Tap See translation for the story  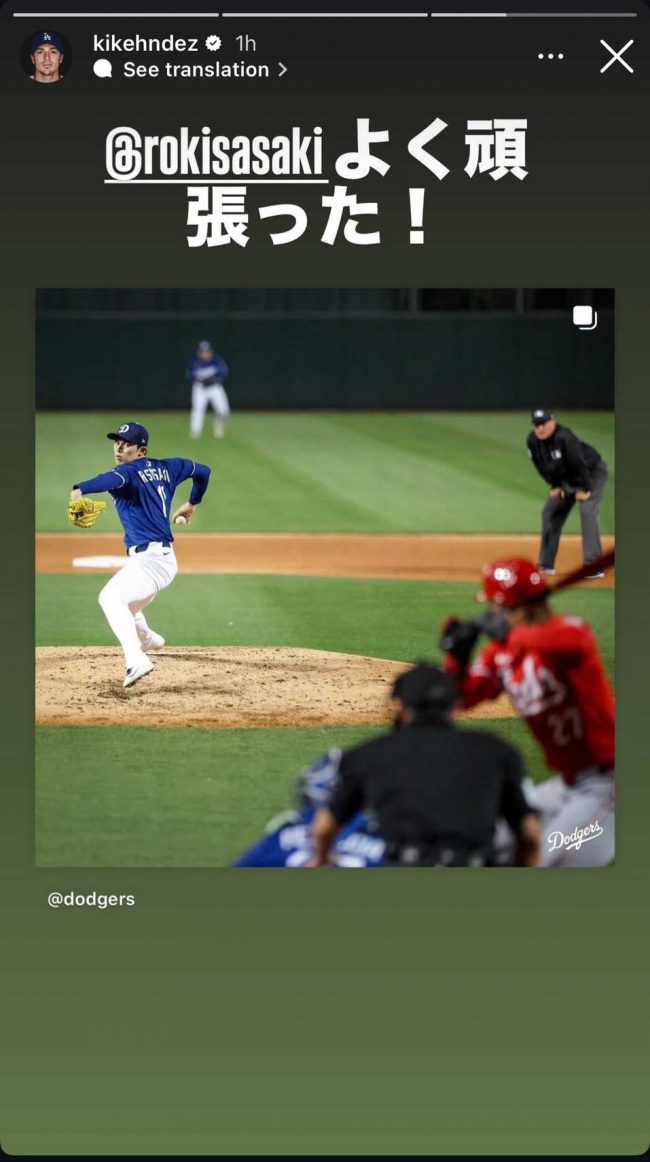(194, 70)
